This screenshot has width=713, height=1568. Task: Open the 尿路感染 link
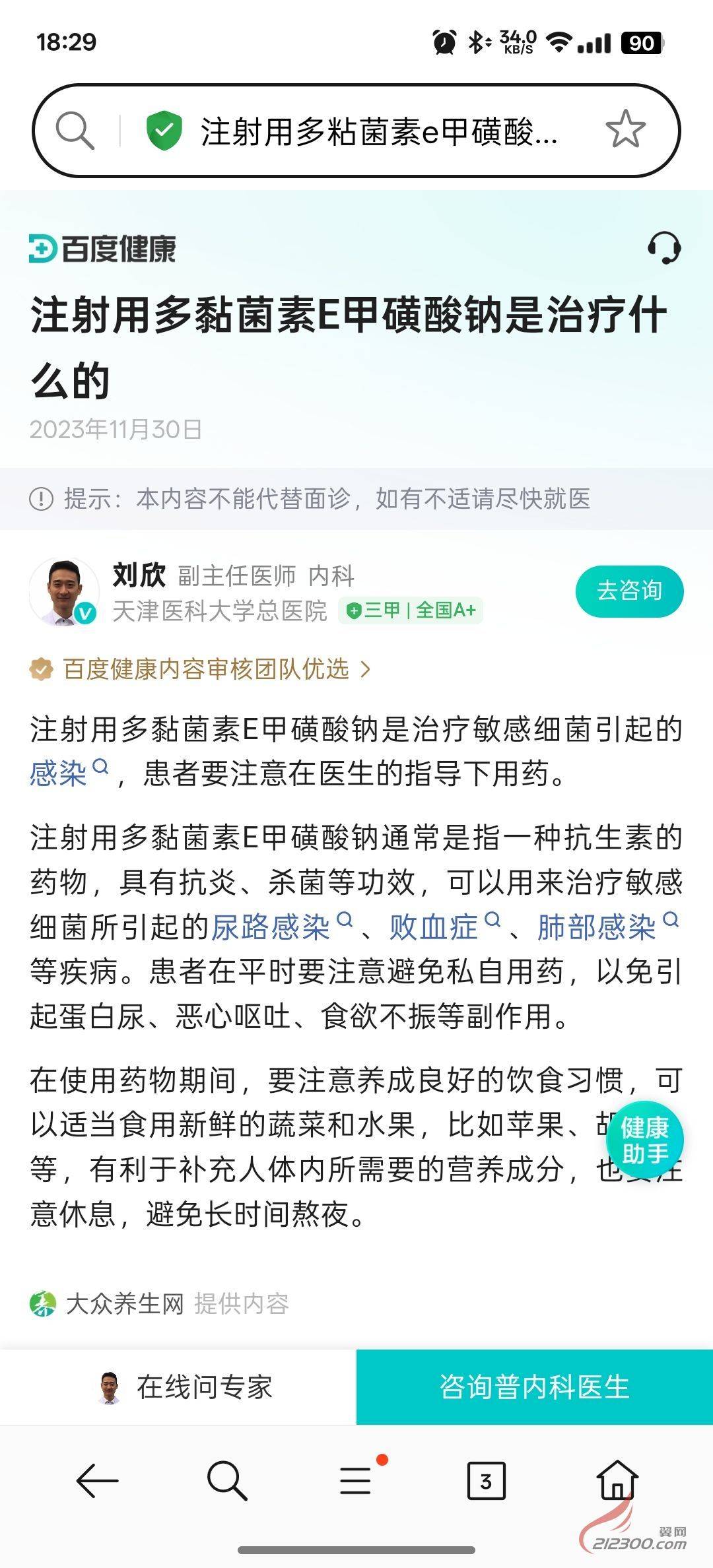click(270, 927)
